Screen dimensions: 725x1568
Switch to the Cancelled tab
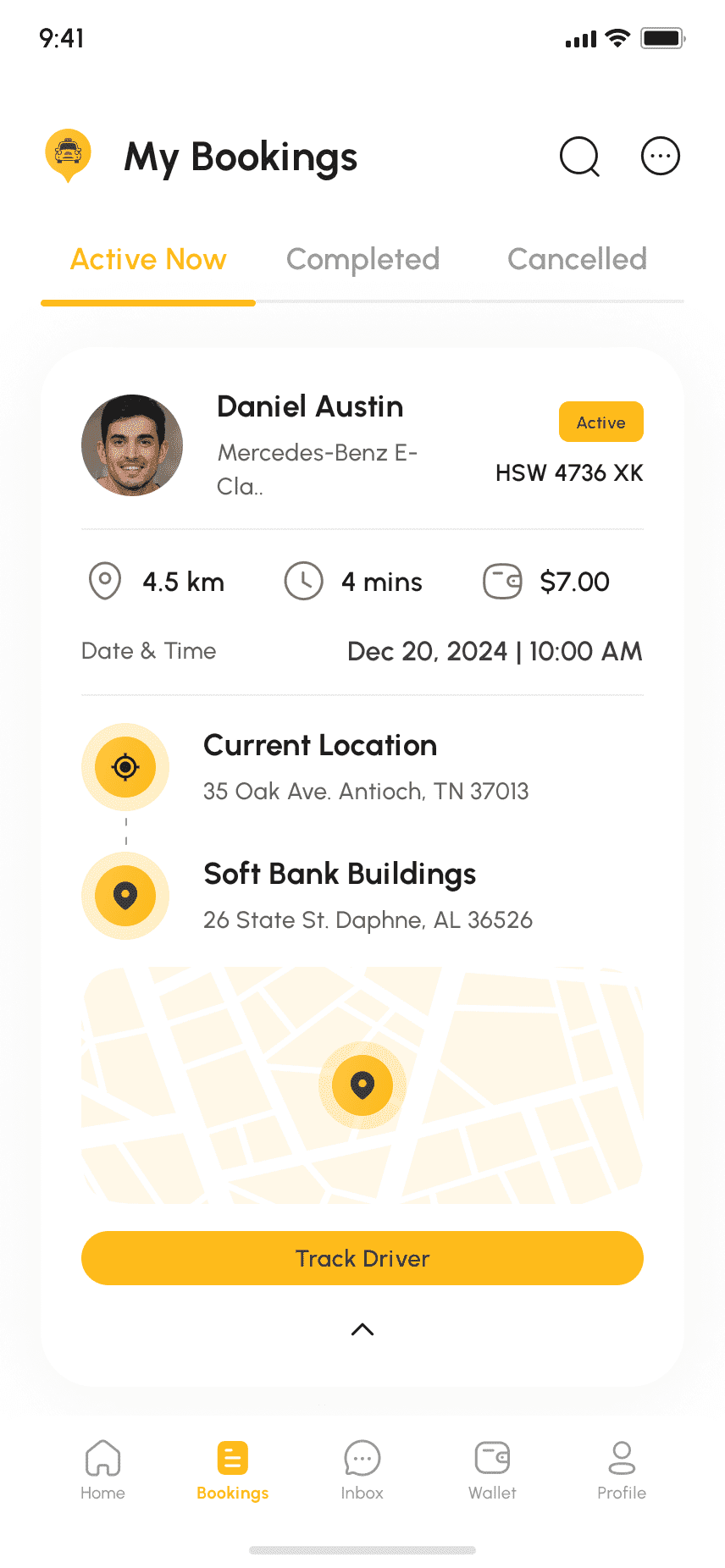click(577, 259)
